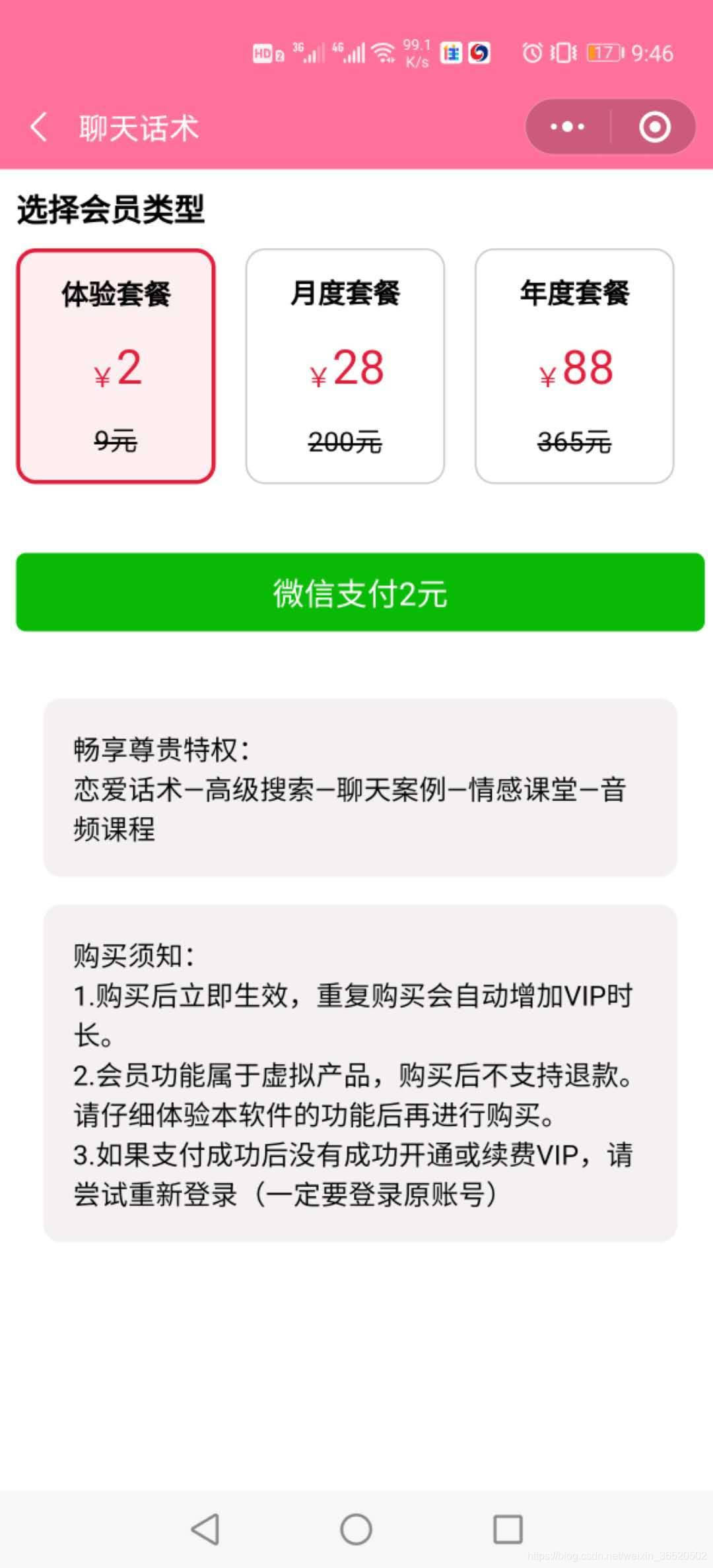Choose the 月度套餐 ¥28 plan
The height and width of the screenshot is (1568, 713).
(345, 366)
